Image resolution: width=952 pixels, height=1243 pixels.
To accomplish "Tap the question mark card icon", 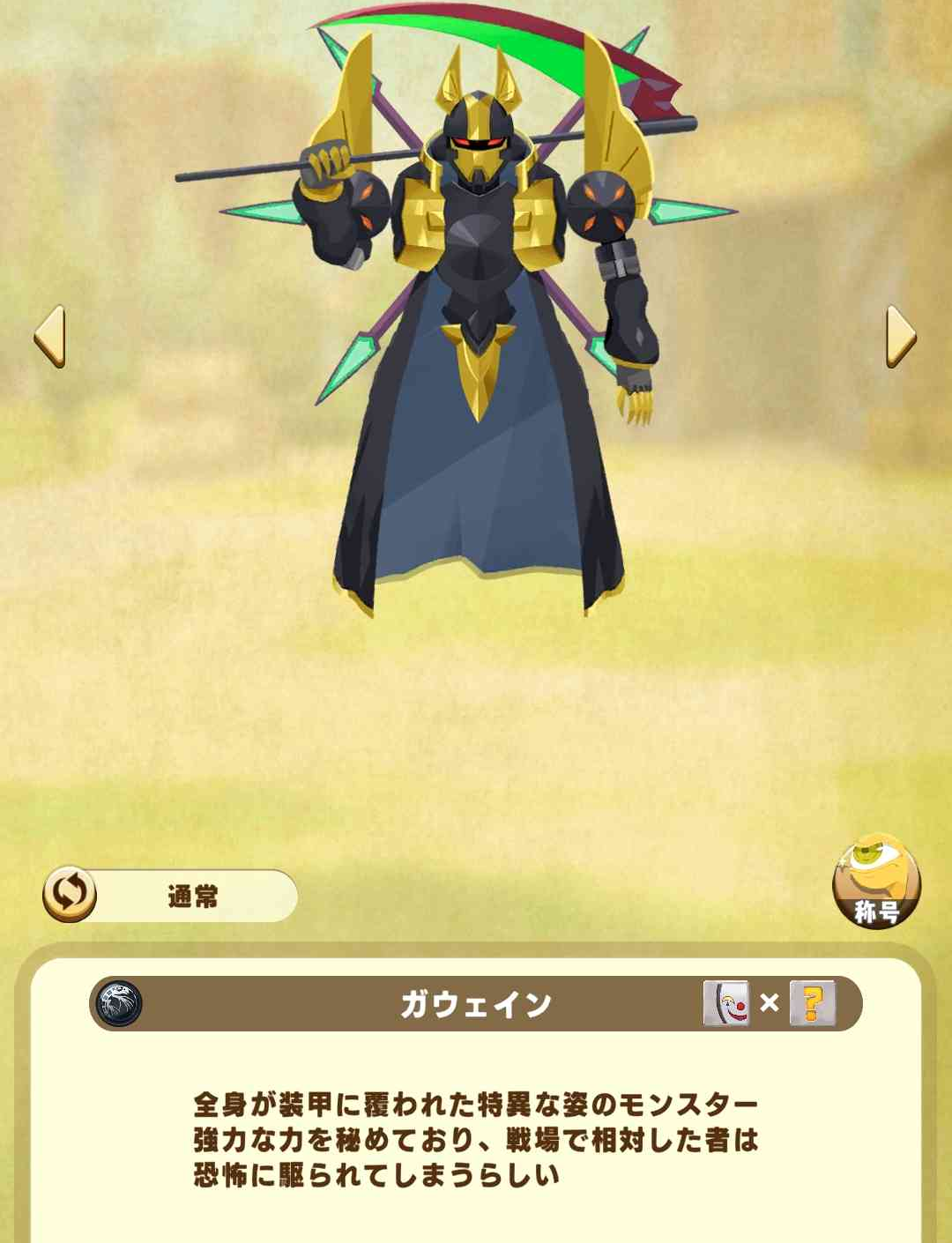I will point(812,1003).
